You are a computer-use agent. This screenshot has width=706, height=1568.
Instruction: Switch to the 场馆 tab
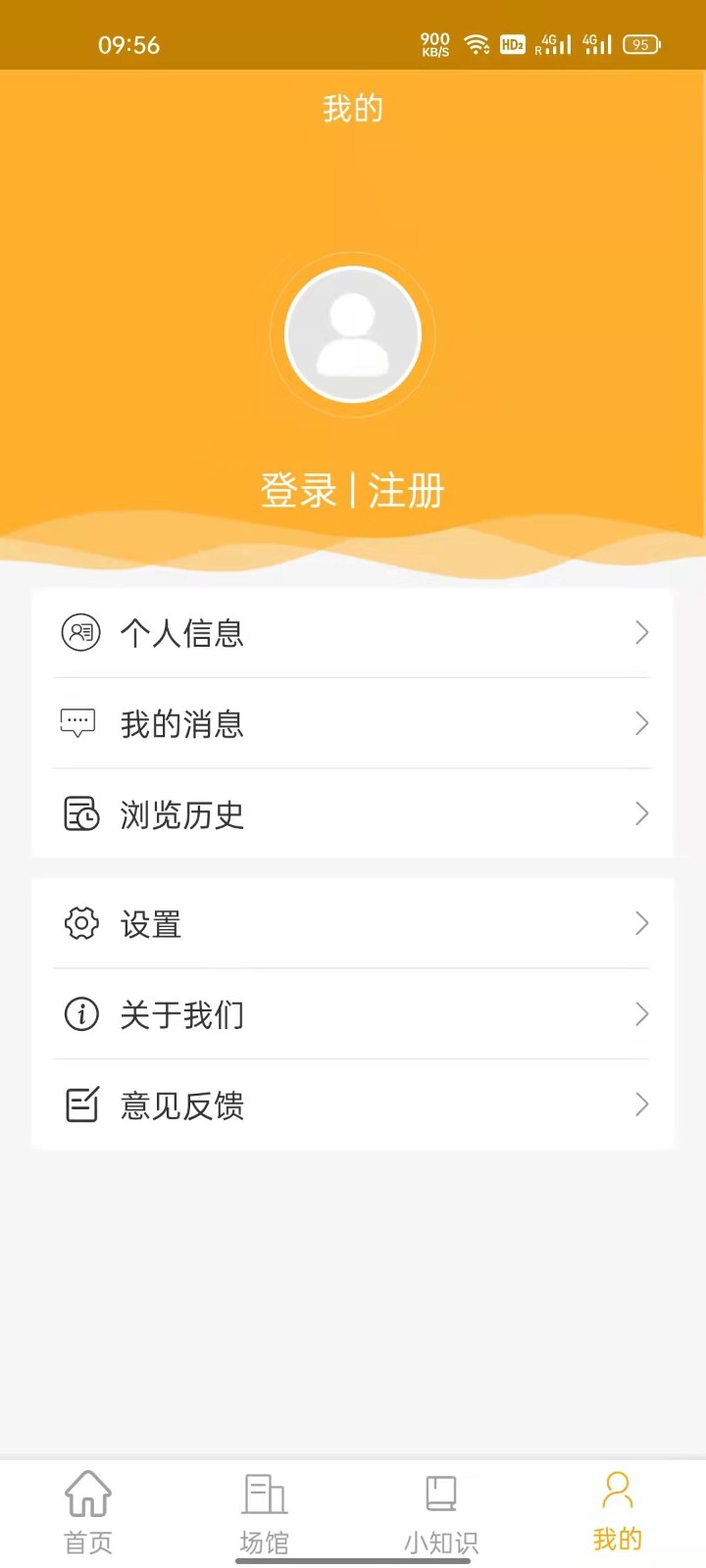click(x=265, y=1514)
